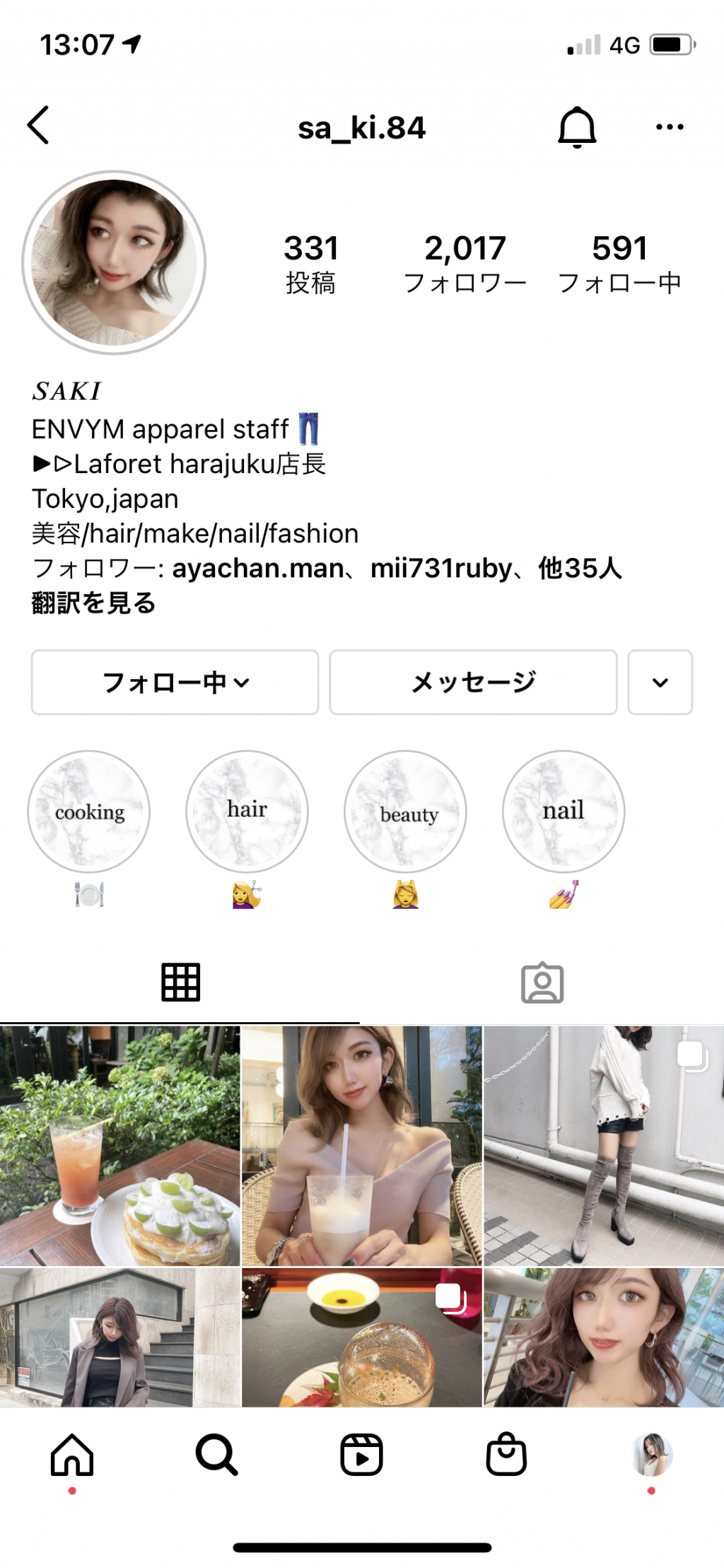This screenshot has width=724, height=1568.
Task: Go to the Home feed tab
Action: click(x=72, y=1455)
